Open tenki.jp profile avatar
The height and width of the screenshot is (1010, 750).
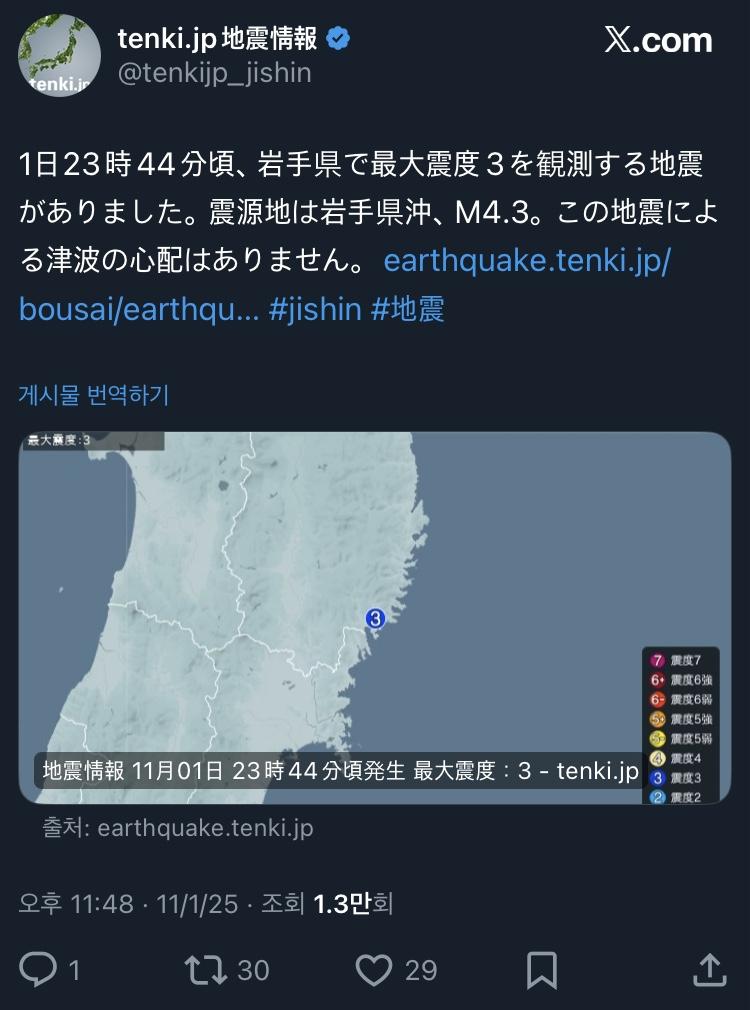(x=59, y=55)
